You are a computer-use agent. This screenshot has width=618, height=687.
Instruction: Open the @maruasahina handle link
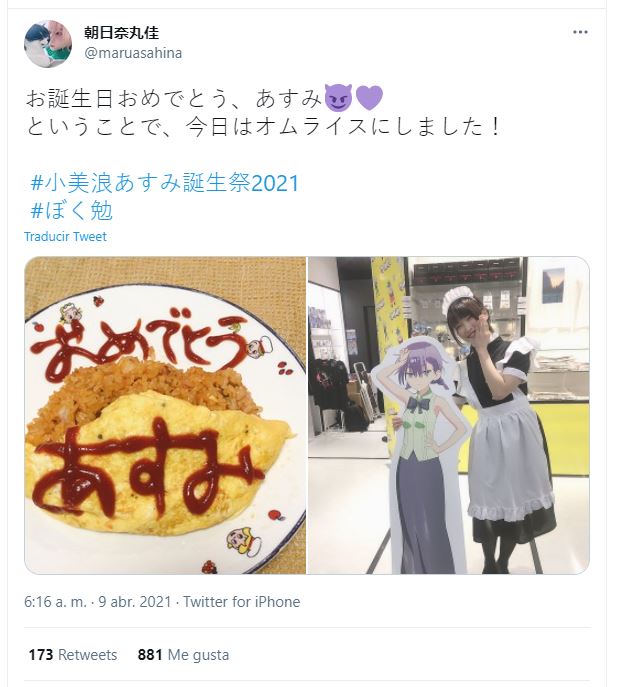(132, 53)
